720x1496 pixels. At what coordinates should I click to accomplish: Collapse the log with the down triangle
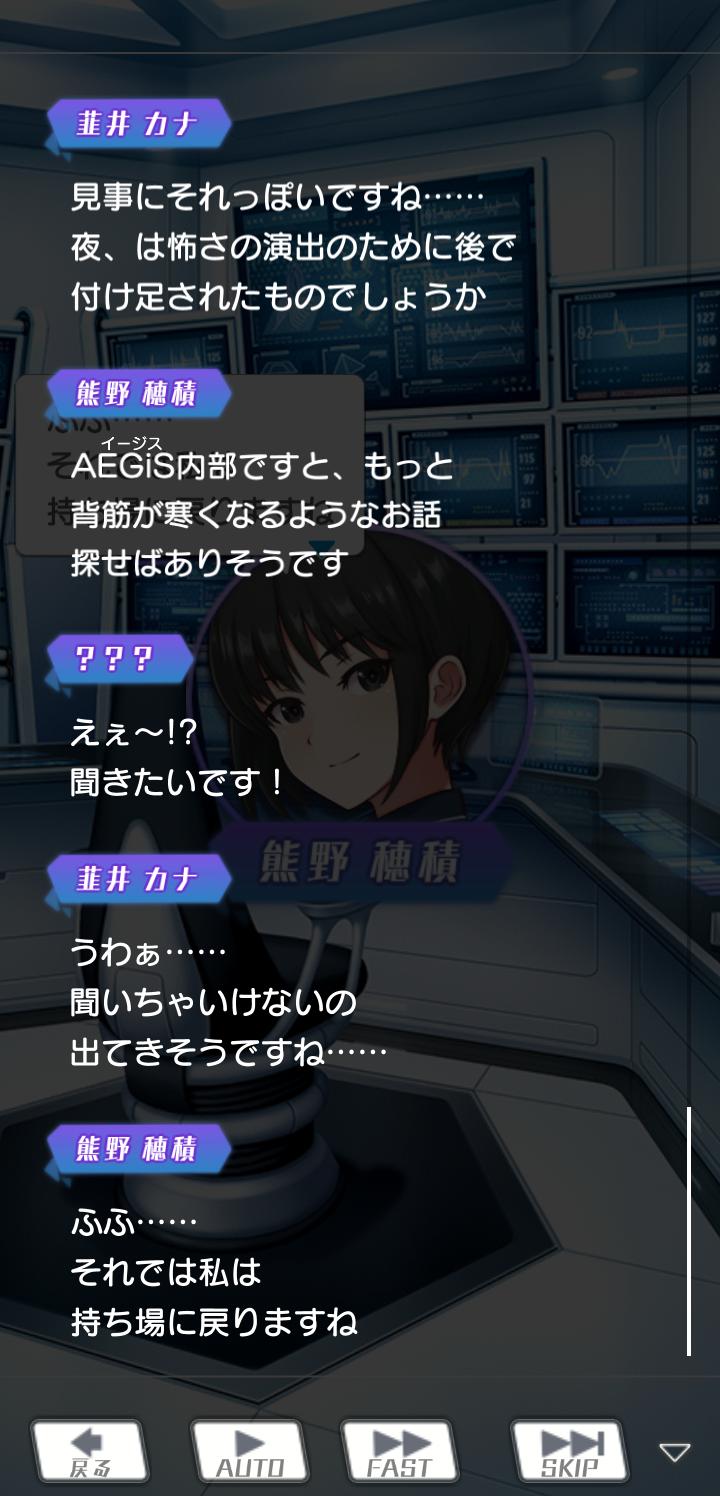point(675,1452)
